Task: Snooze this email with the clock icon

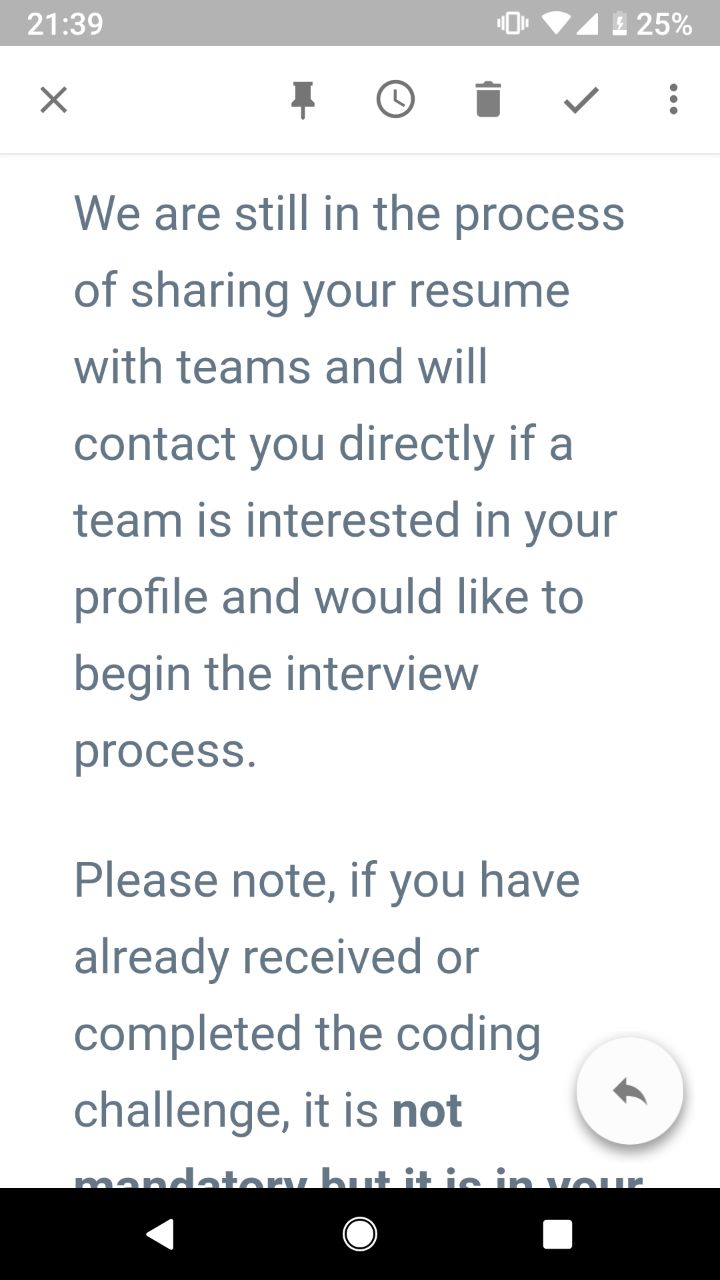Action: click(395, 100)
